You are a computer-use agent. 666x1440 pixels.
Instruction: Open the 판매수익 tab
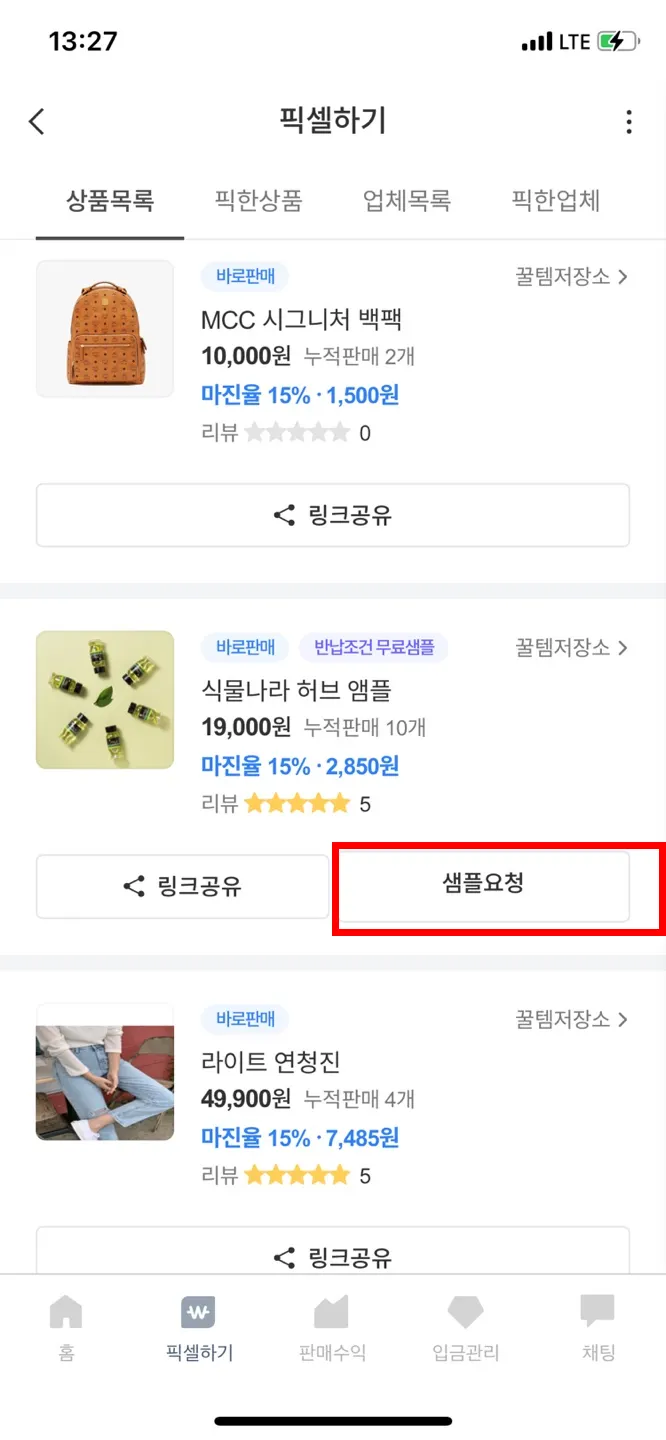pyautogui.click(x=332, y=1326)
